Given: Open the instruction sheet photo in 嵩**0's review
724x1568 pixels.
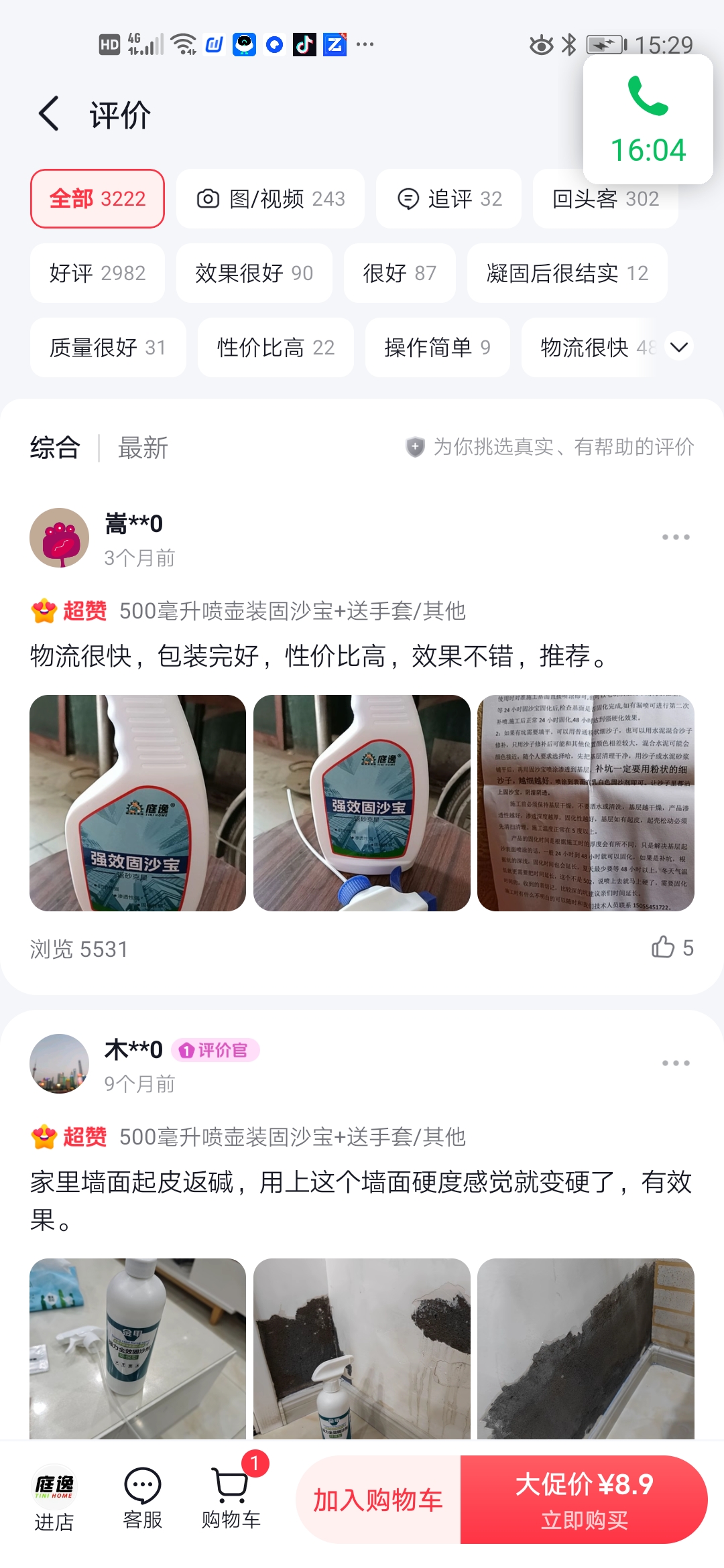Looking at the screenshot, I should tap(585, 803).
